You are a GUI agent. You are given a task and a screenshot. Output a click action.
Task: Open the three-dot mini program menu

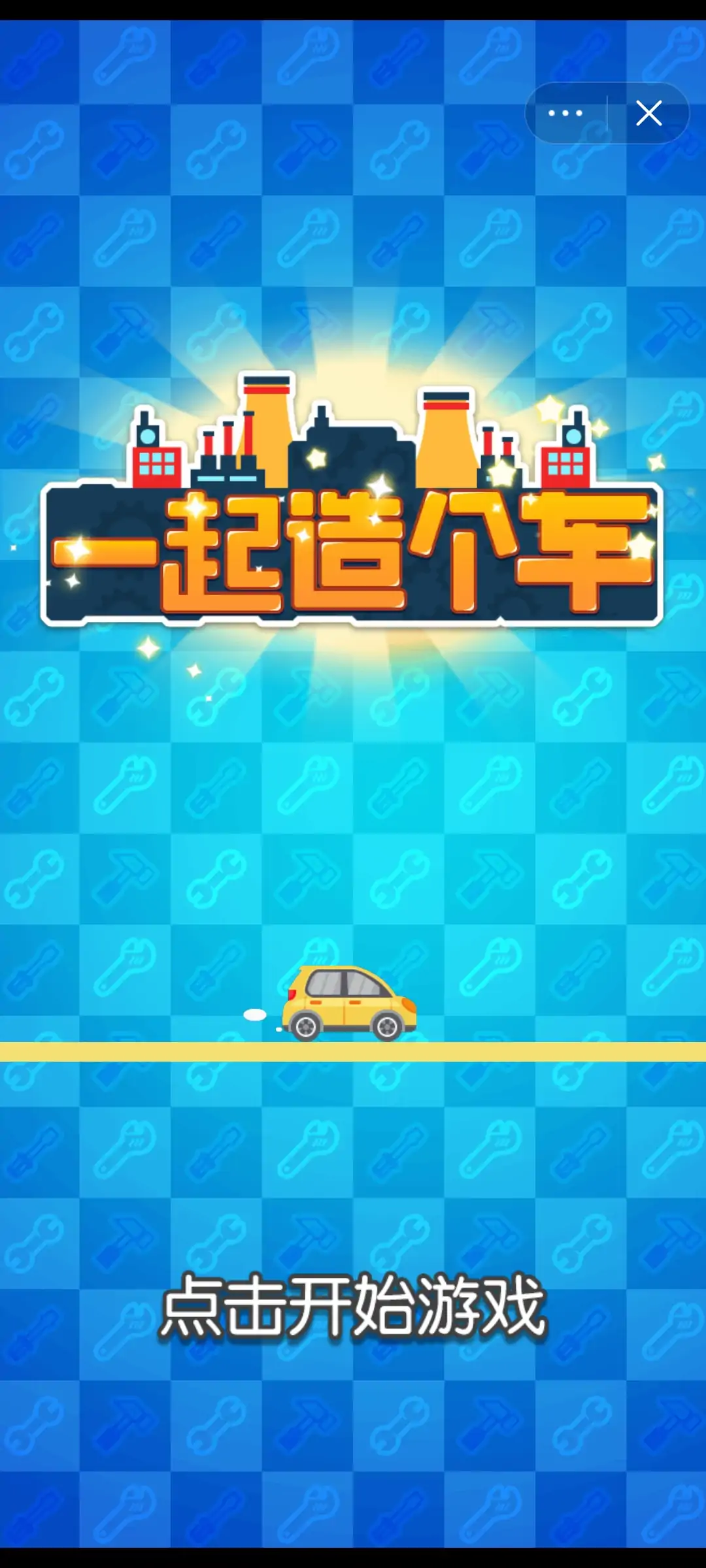pos(565,113)
